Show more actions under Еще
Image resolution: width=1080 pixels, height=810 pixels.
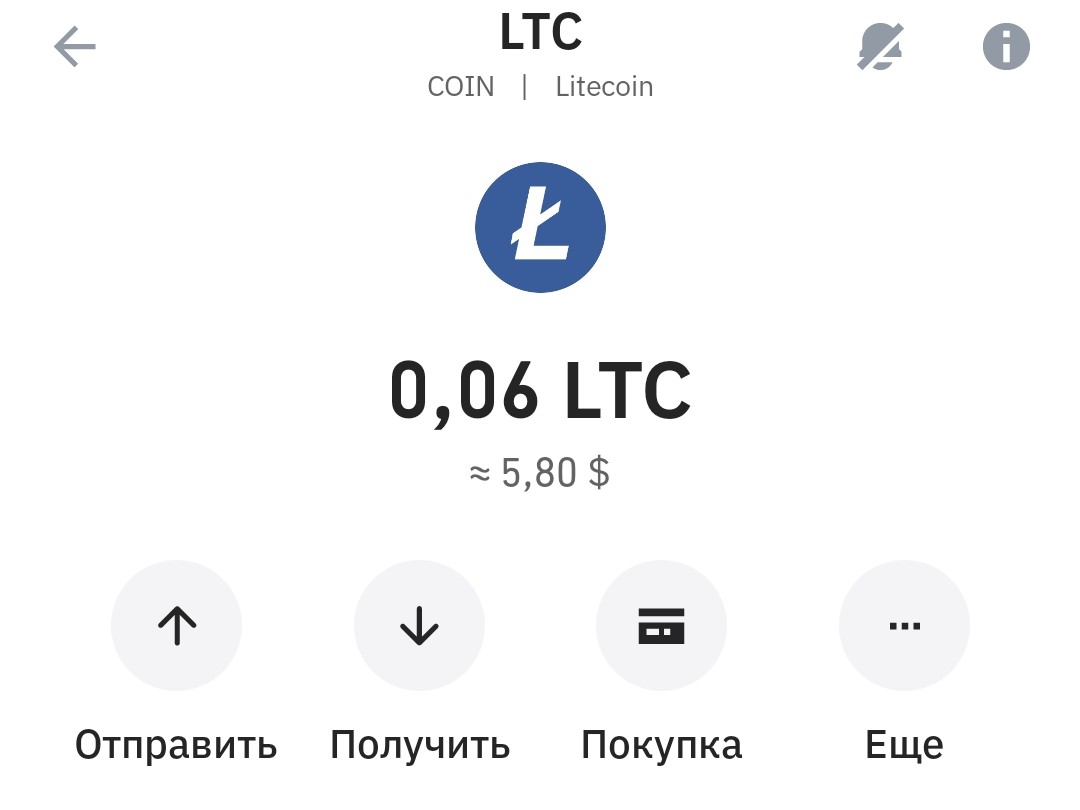(x=904, y=626)
